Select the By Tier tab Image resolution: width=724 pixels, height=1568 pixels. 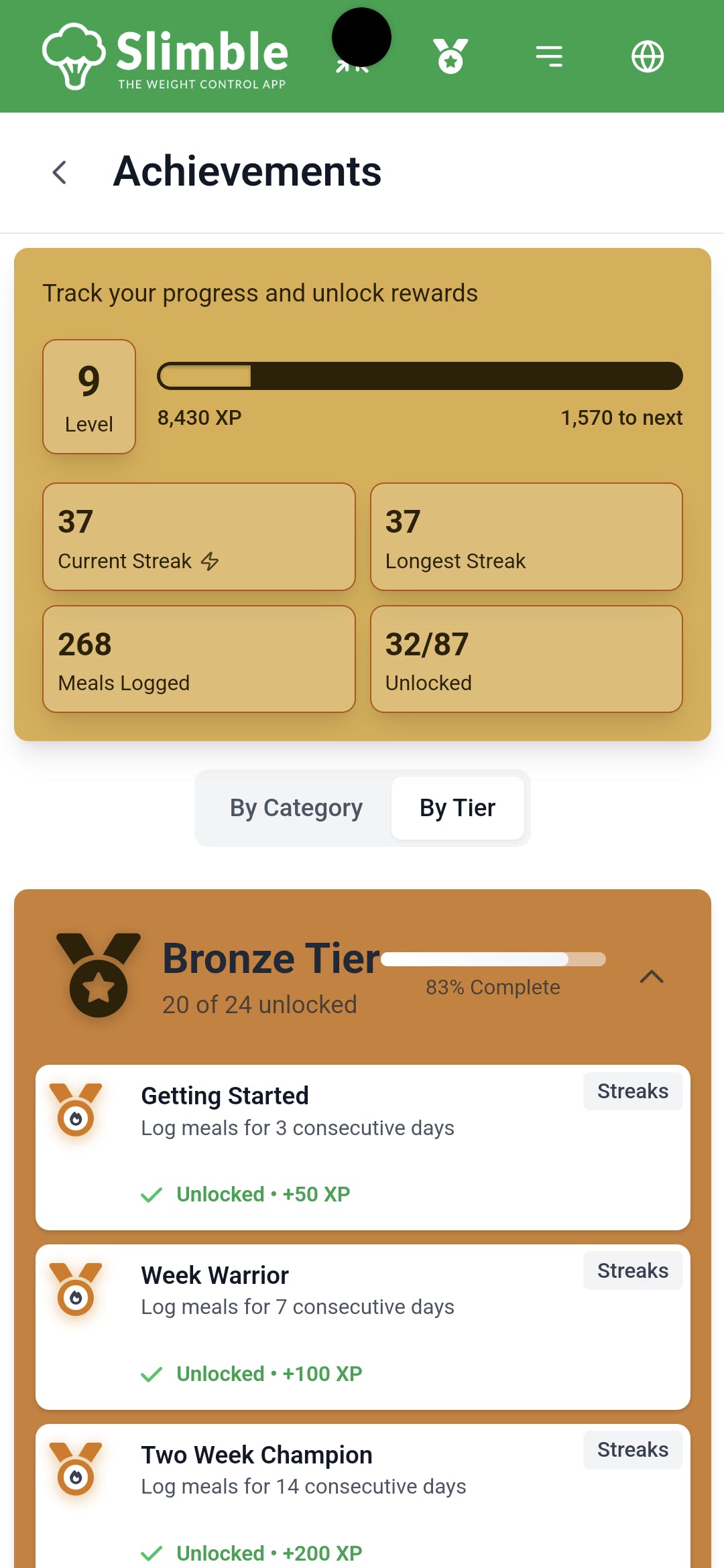click(457, 808)
